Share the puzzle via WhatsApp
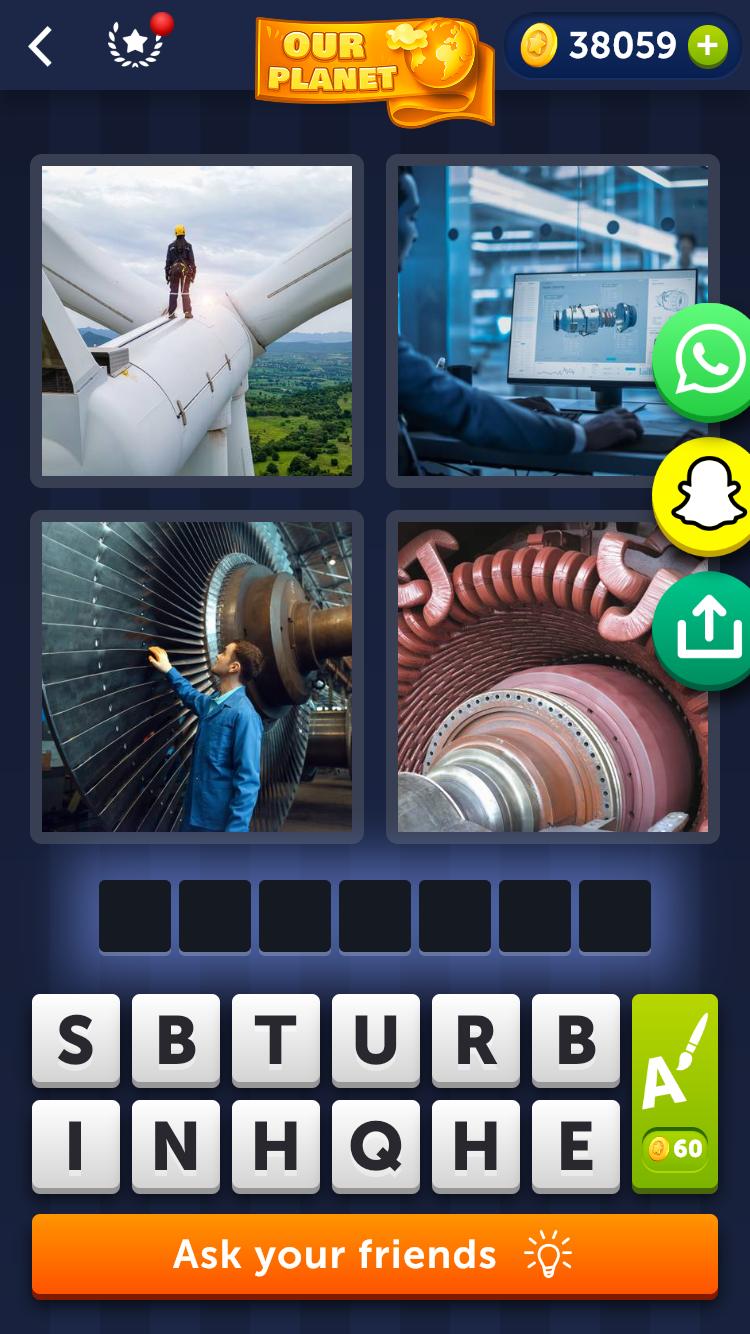 click(708, 363)
